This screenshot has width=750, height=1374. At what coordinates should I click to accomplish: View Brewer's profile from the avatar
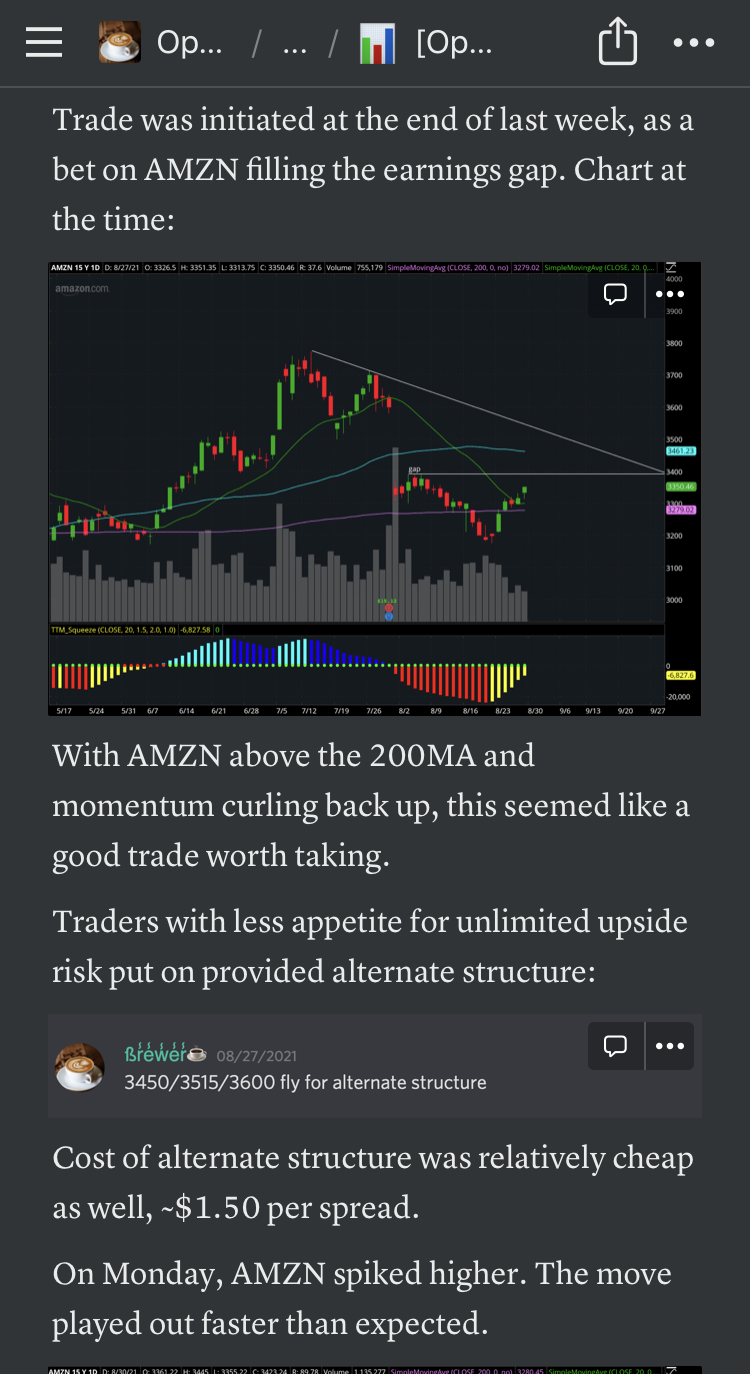pyautogui.click(x=79, y=1066)
